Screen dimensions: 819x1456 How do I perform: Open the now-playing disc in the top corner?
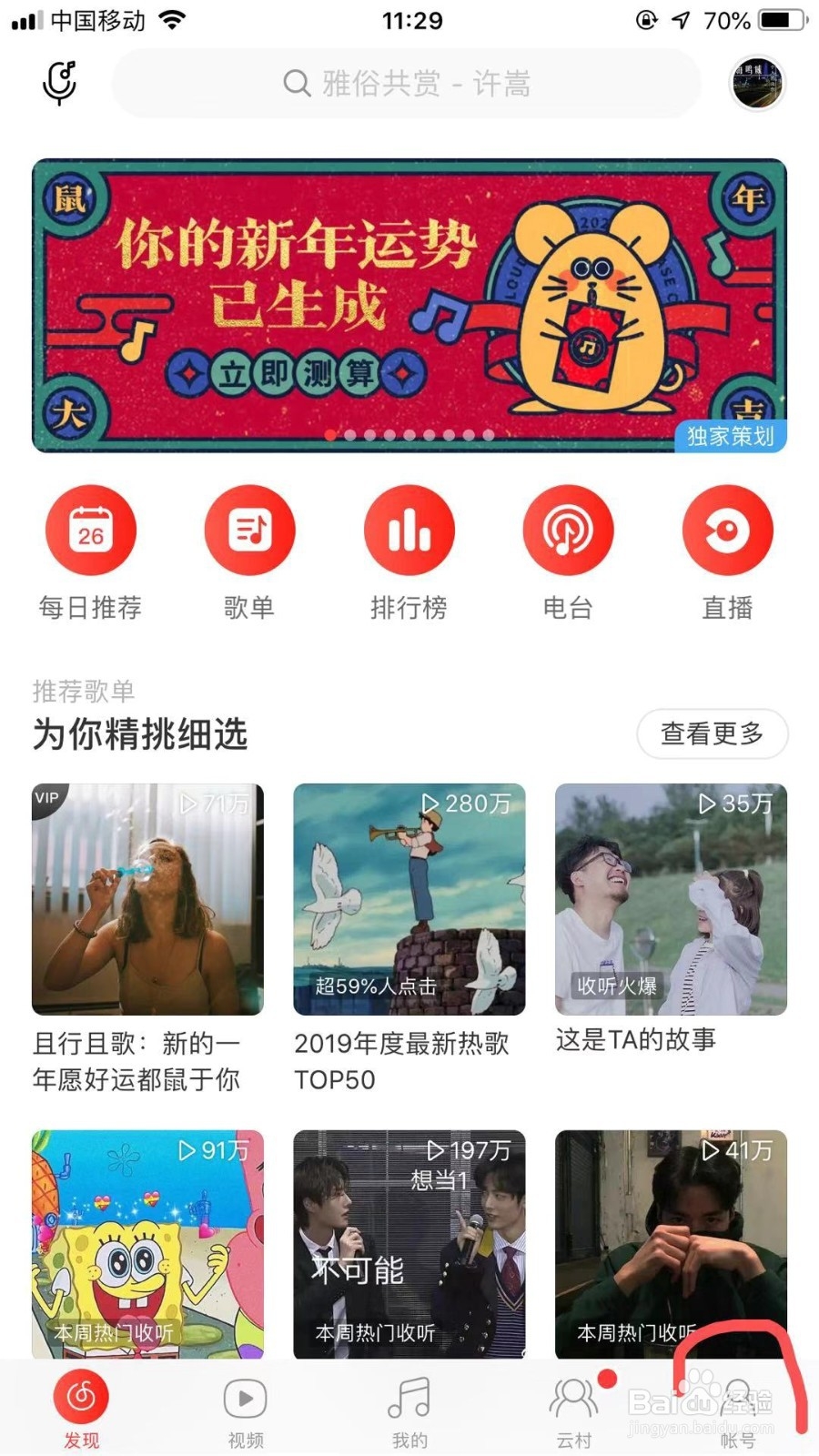tap(757, 84)
